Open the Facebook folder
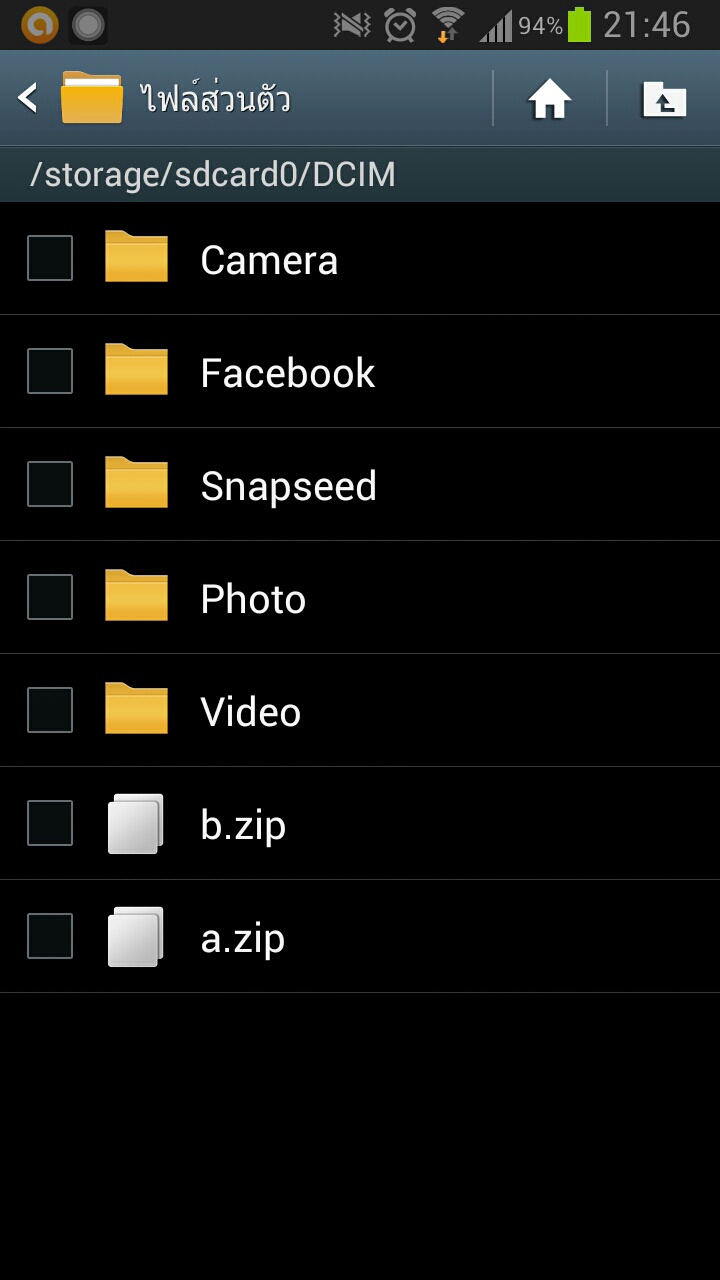Viewport: 720px width, 1280px height. (x=360, y=372)
